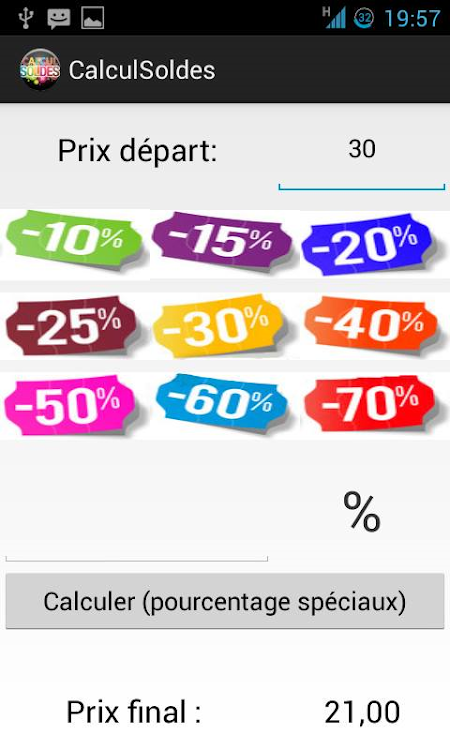The image size is (450, 750).
Task: Select the yellow -30% discount tag
Action: point(225,326)
